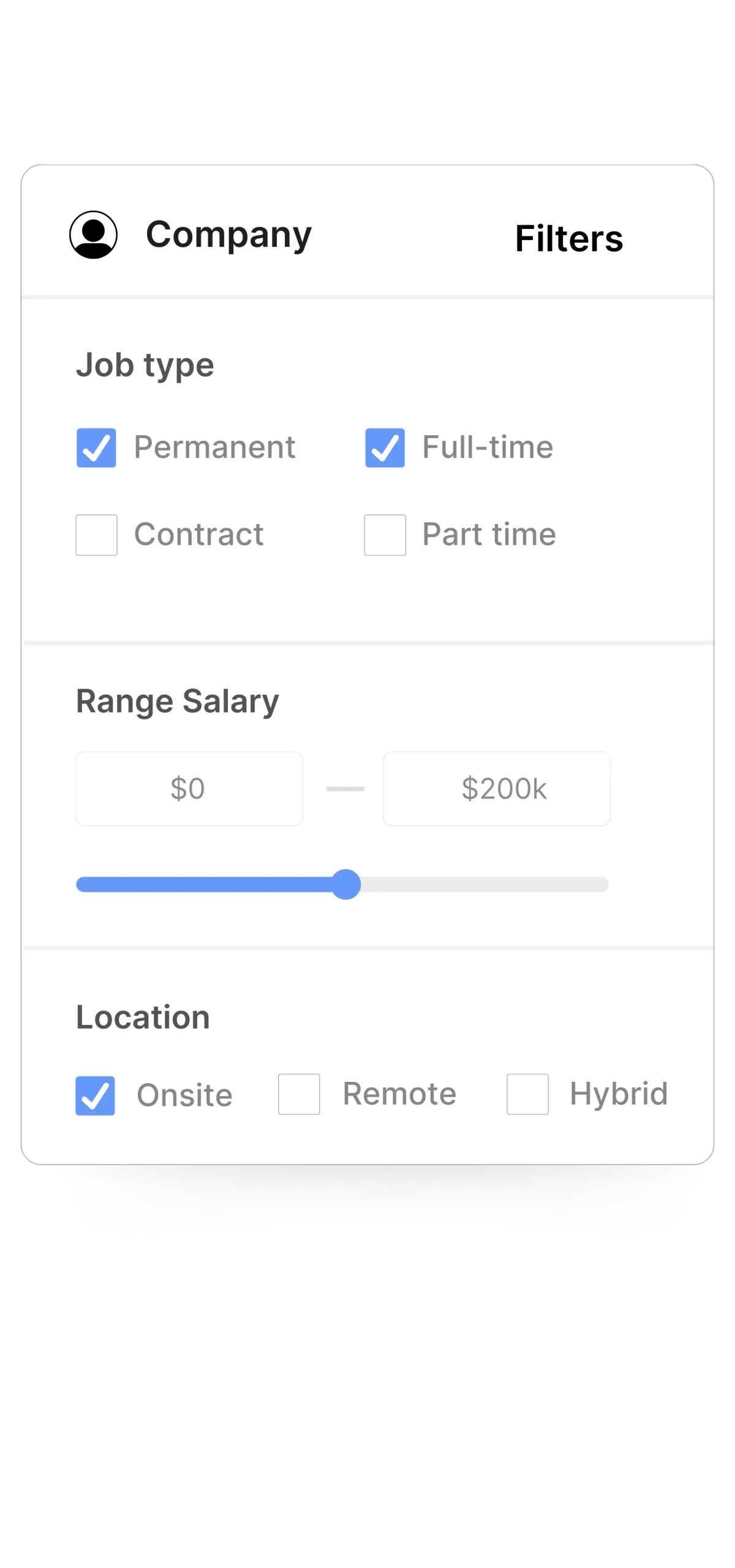Screen dimensions: 735x1568
Task: Click the Range Salary section heading
Action: (177, 700)
